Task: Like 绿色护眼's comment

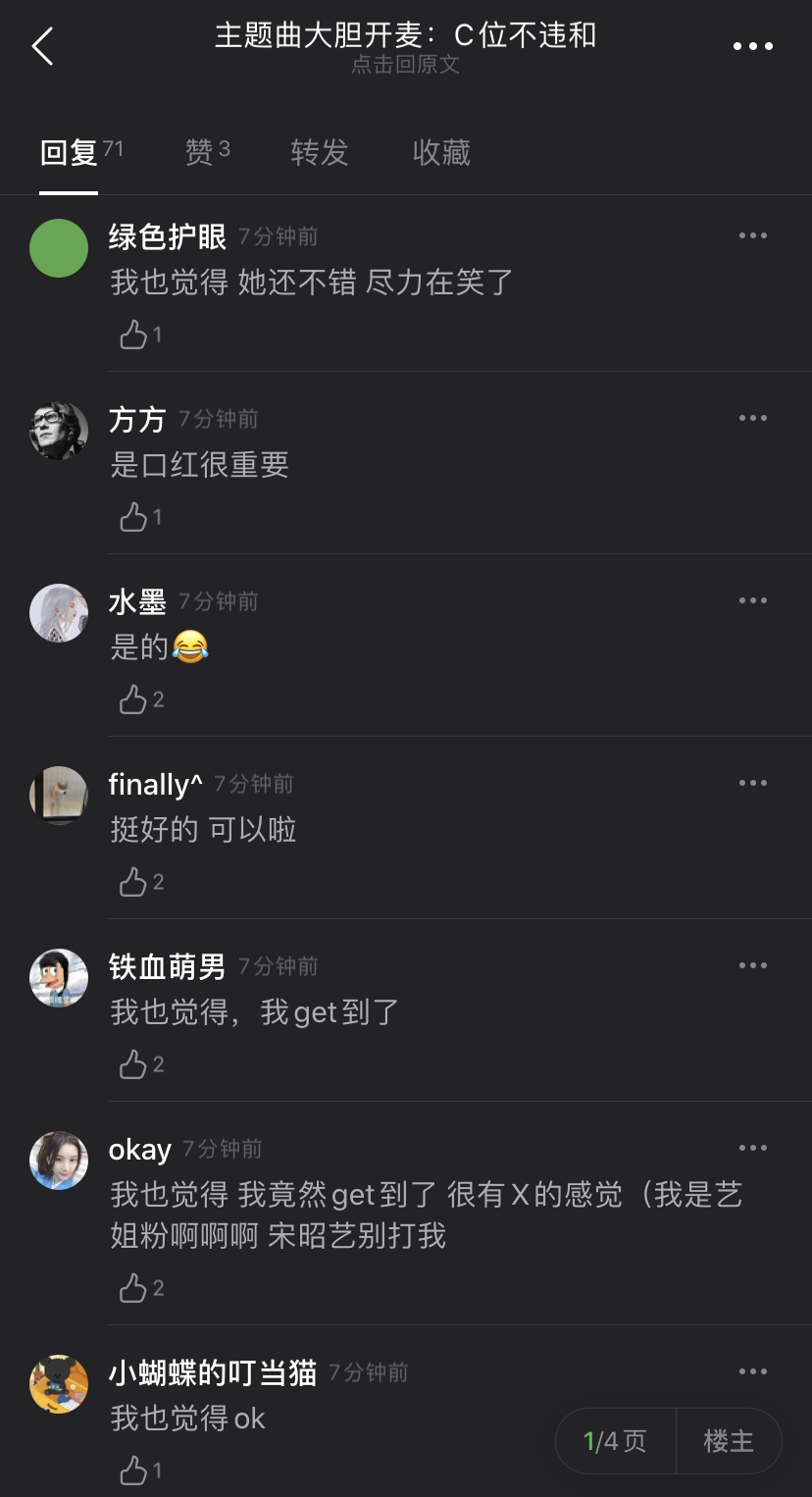Action: pyautogui.click(x=140, y=335)
